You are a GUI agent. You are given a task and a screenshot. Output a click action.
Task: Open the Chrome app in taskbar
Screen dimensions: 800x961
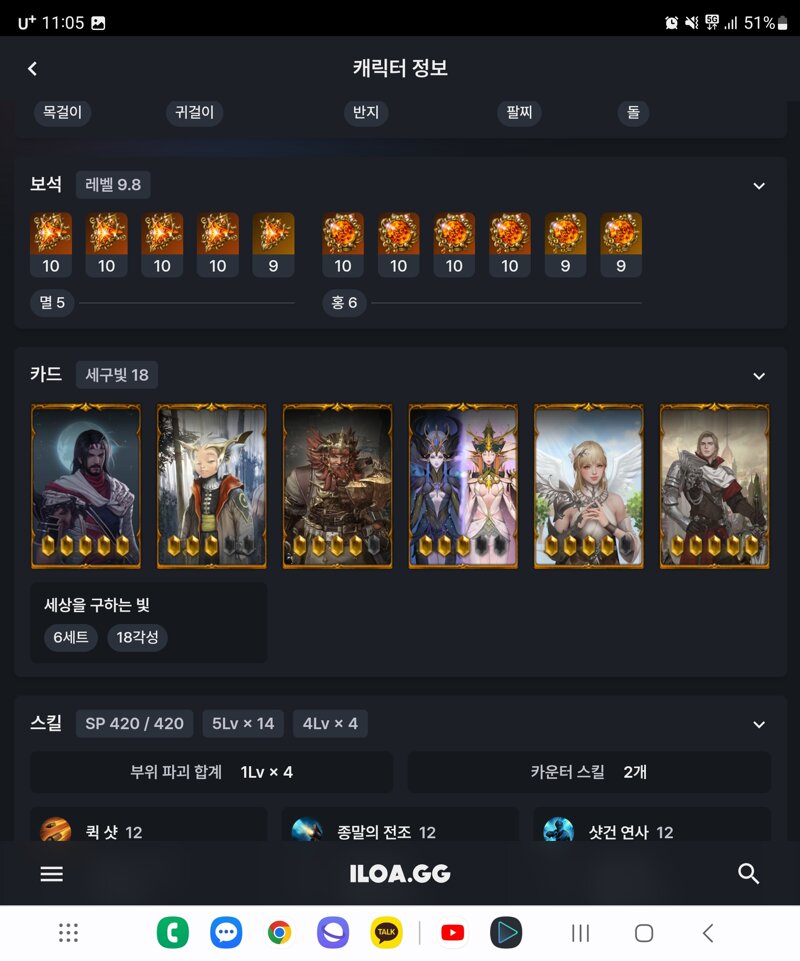point(279,933)
